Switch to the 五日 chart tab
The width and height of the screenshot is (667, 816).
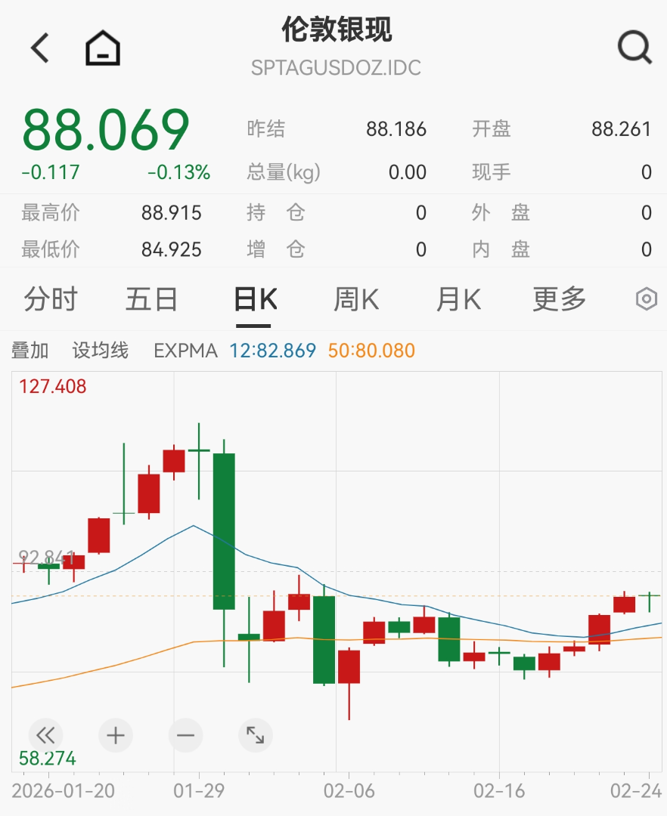[x=152, y=298]
